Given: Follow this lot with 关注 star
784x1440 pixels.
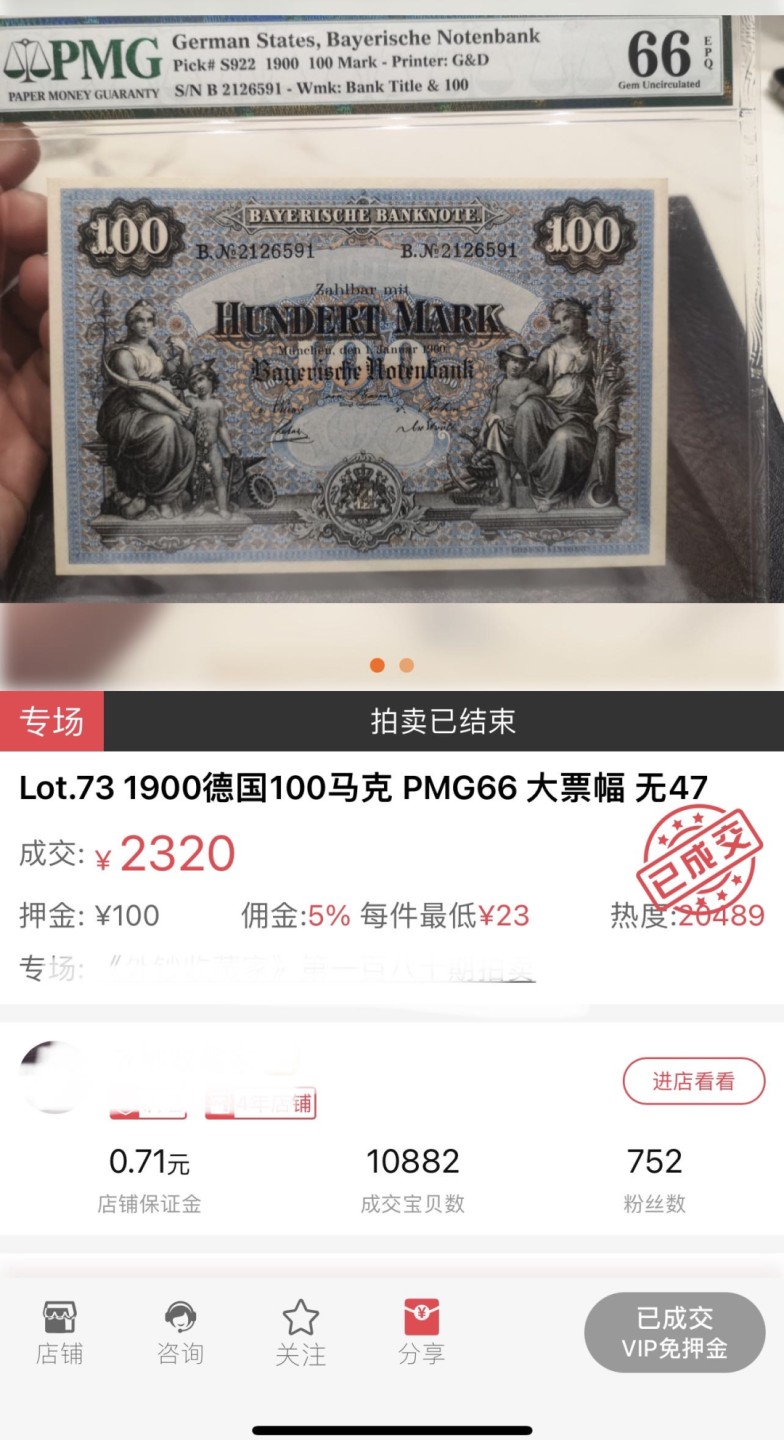Looking at the screenshot, I should 300,1333.
